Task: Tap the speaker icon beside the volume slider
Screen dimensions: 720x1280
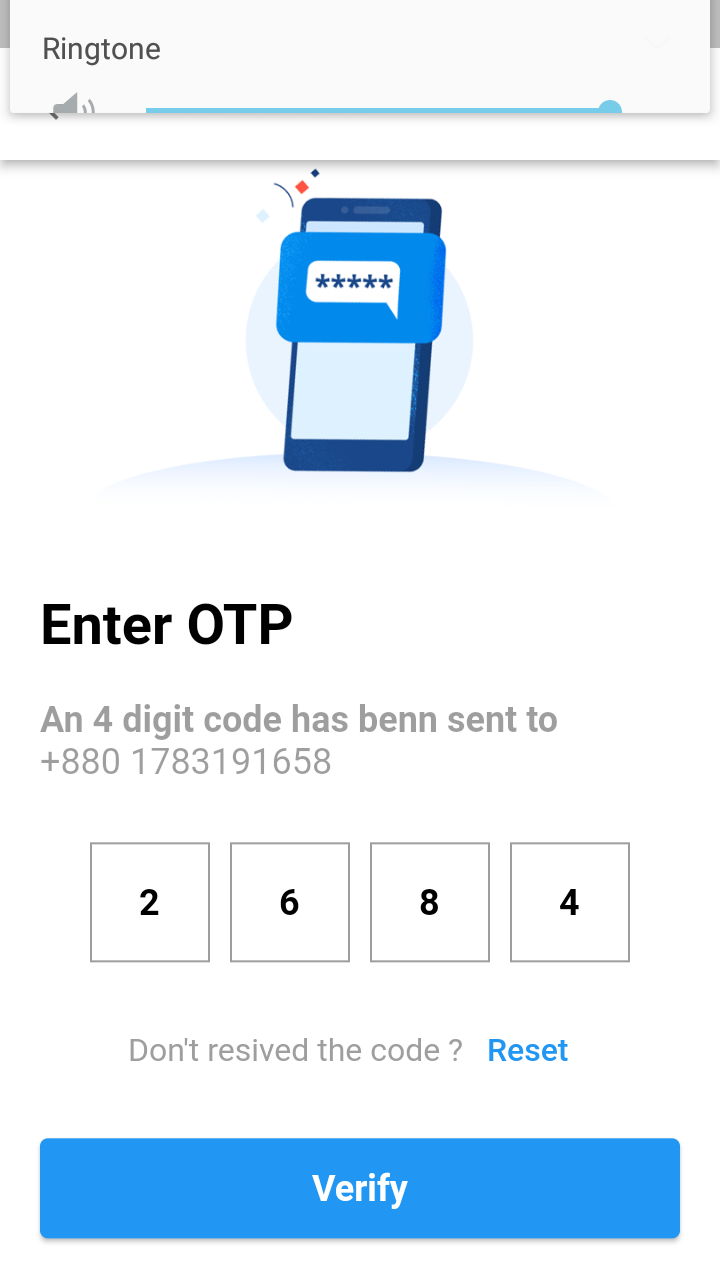Action: pyautogui.click(x=70, y=105)
